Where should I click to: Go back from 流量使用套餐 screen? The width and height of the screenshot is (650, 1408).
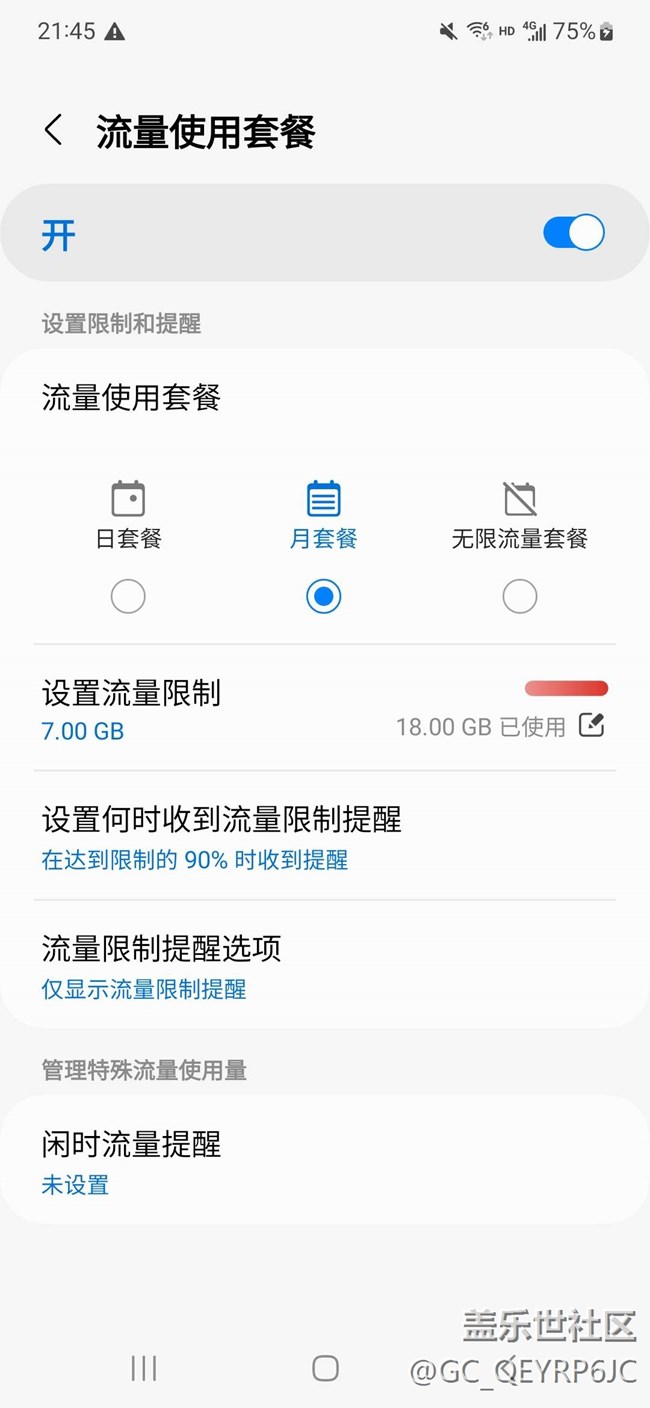coord(54,130)
